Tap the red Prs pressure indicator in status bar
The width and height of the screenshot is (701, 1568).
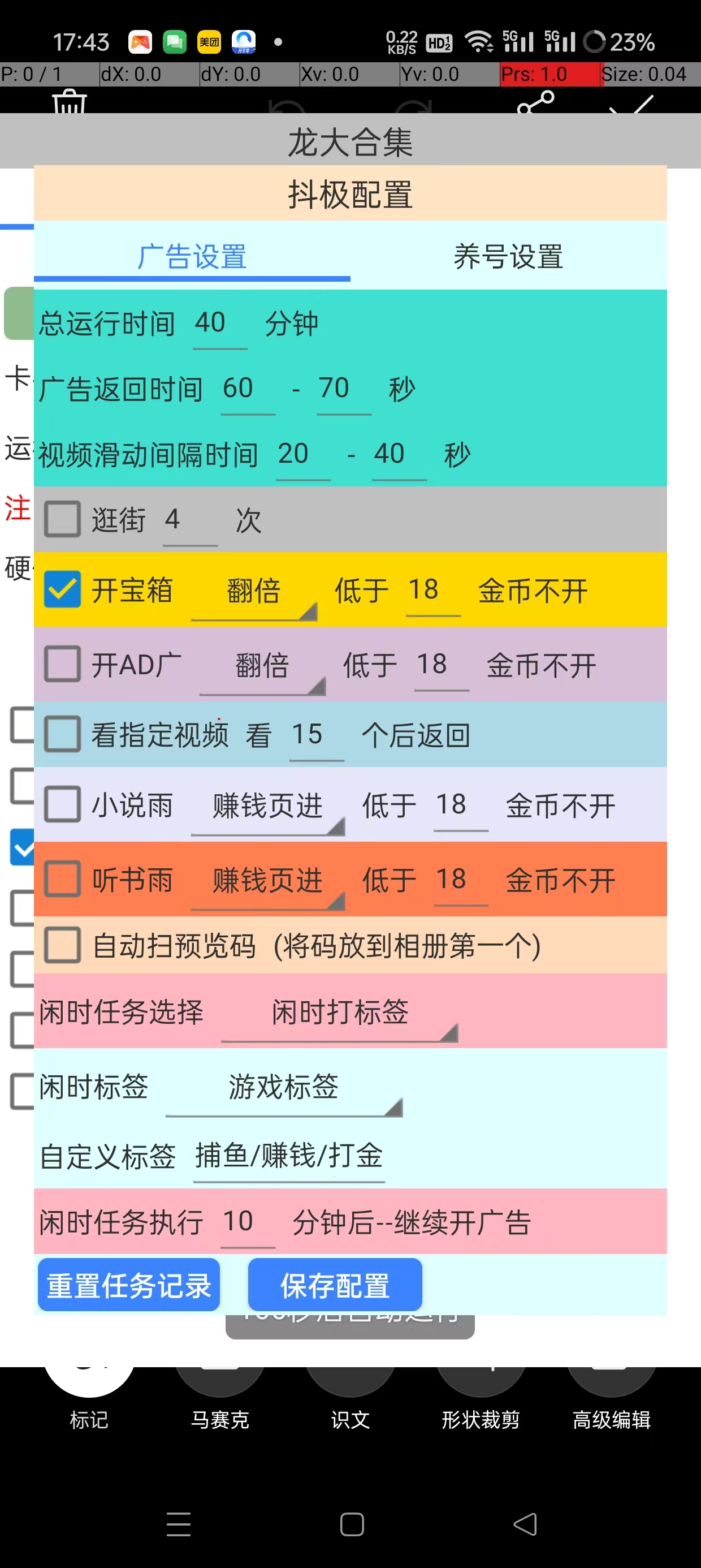[548, 74]
